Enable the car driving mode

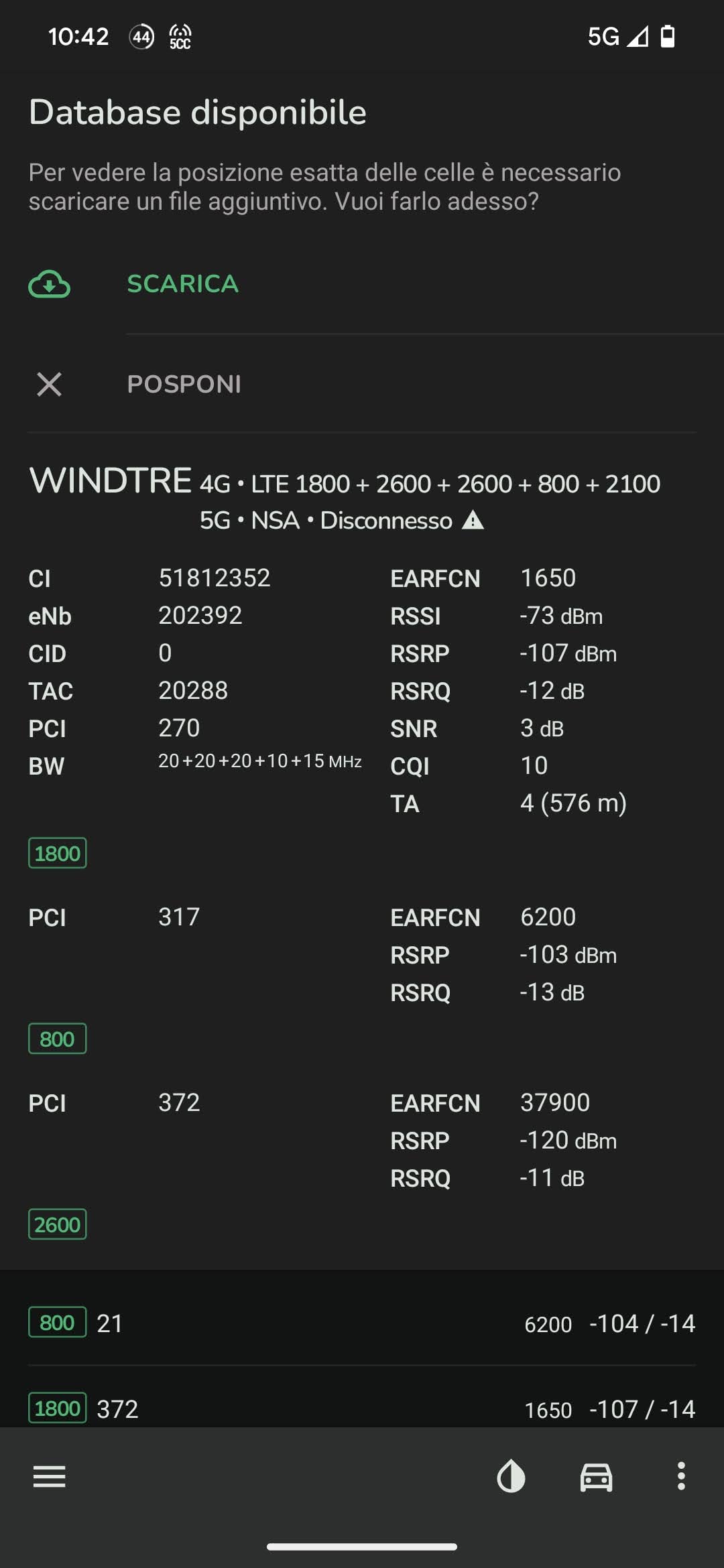(x=596, y=1477)
